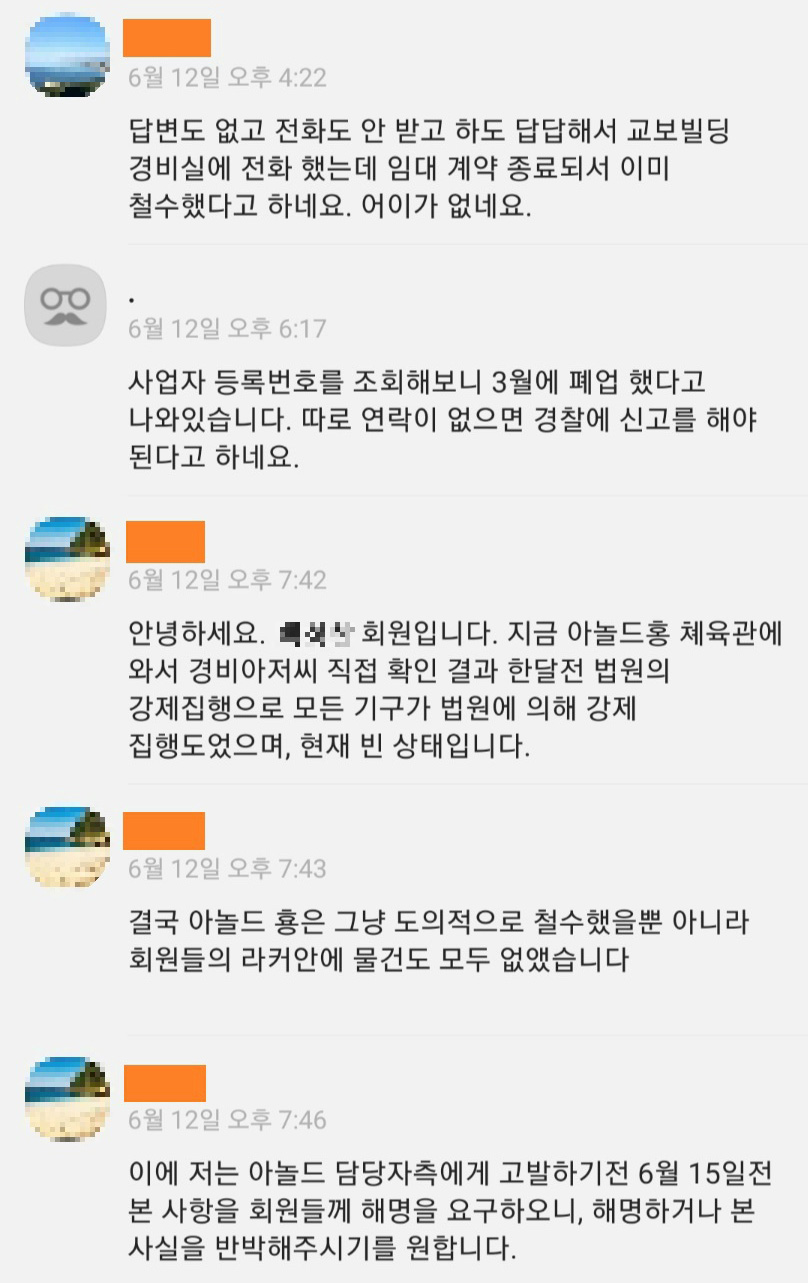Image resolution: width=808 pixels, height=1283 pixels.
Task: Tap the mustache avatar on the 6:17 comment
Action: click(x=65, y=306)
